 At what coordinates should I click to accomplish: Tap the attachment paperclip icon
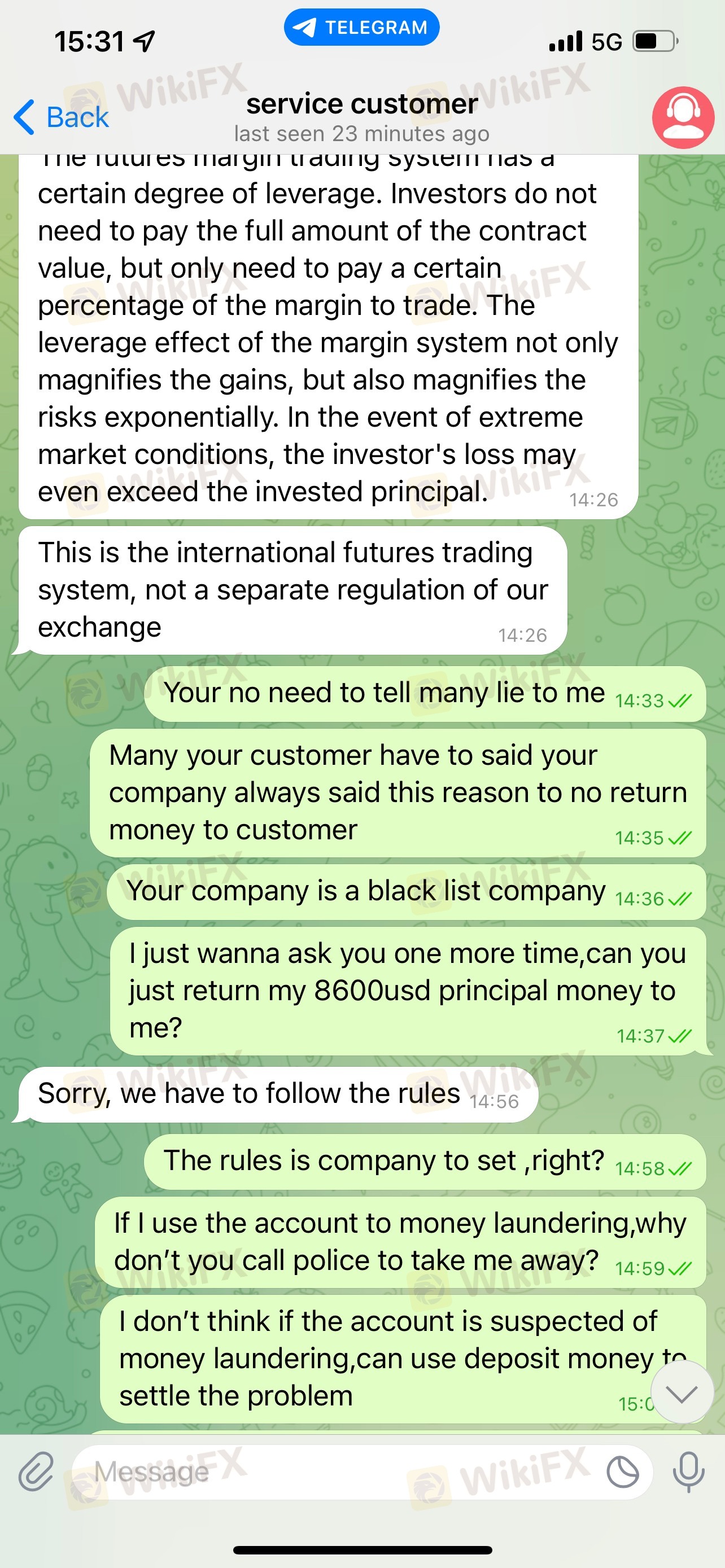tap(37, 1473)
